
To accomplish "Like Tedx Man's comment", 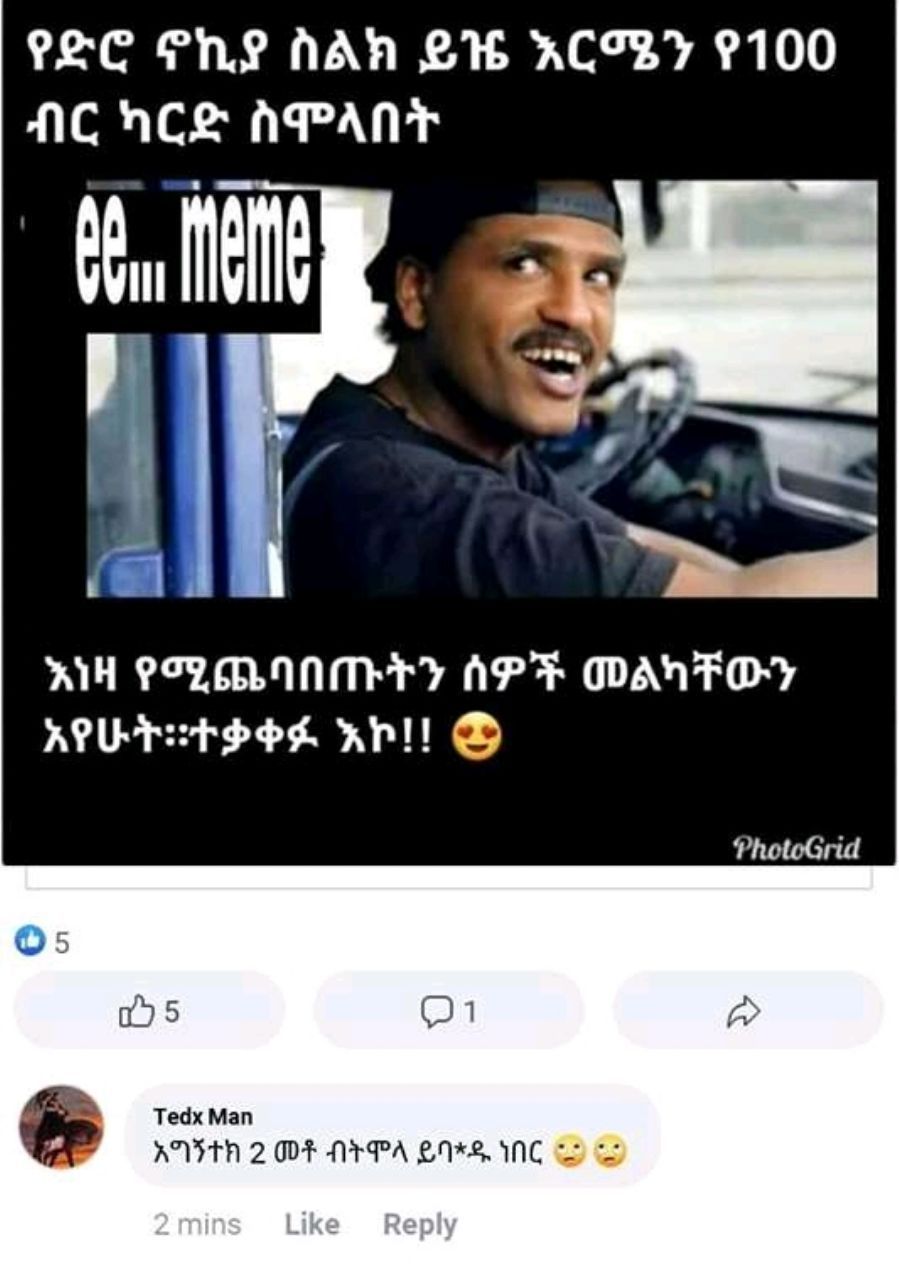I will pyautogui.click(x=312, y=1224).
